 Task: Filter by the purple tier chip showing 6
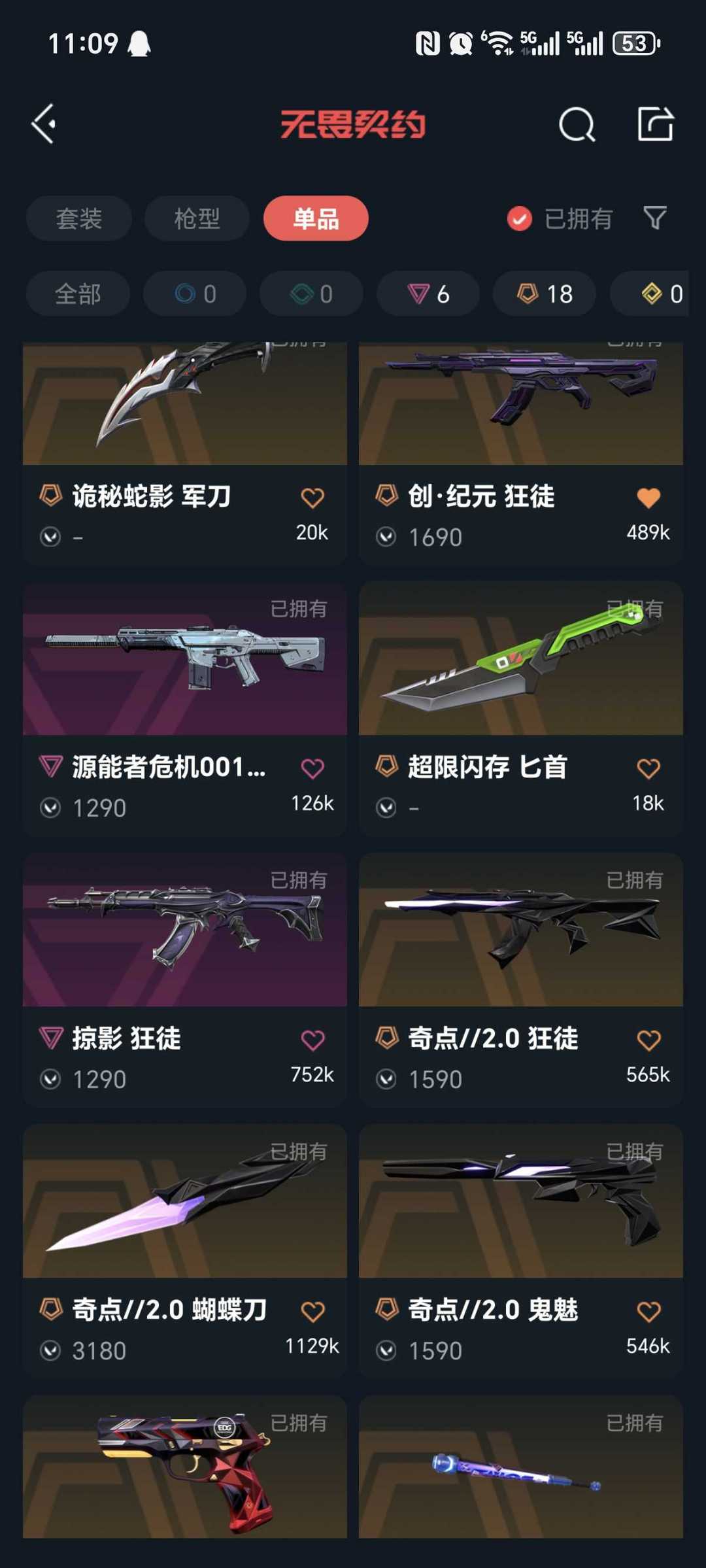click(428, 294)
